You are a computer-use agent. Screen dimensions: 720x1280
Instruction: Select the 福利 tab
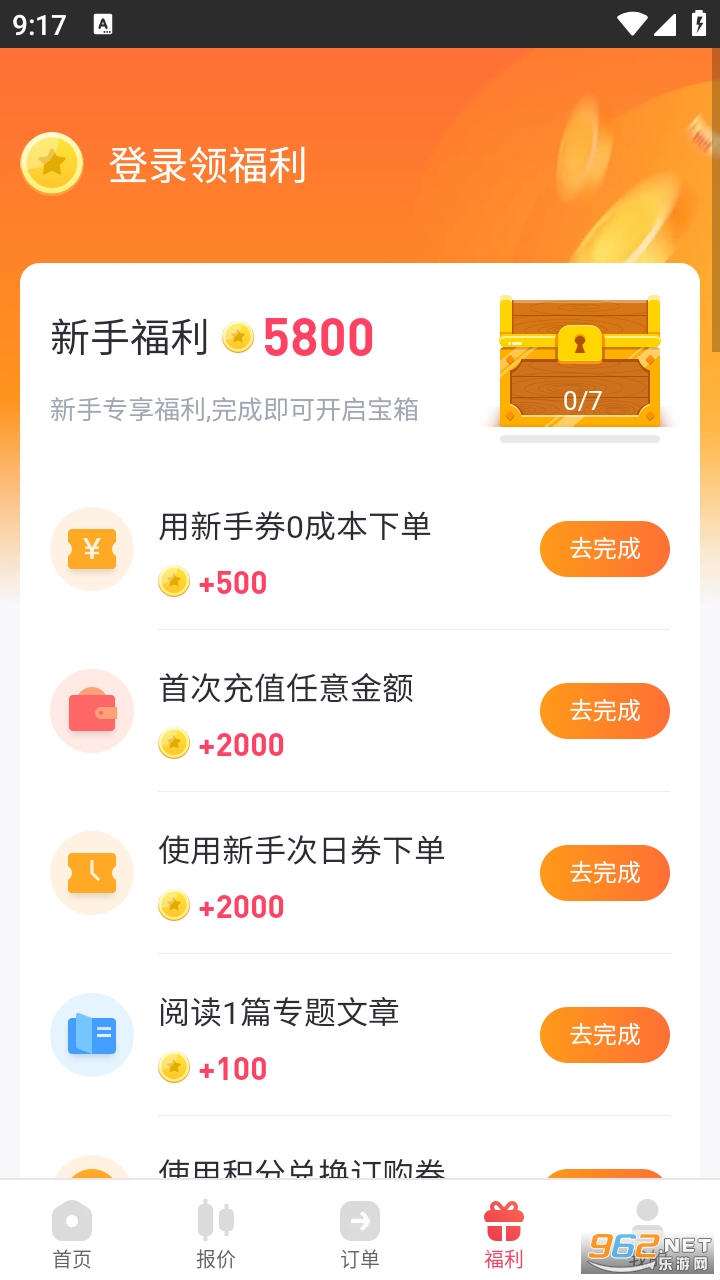point(504,1233)
